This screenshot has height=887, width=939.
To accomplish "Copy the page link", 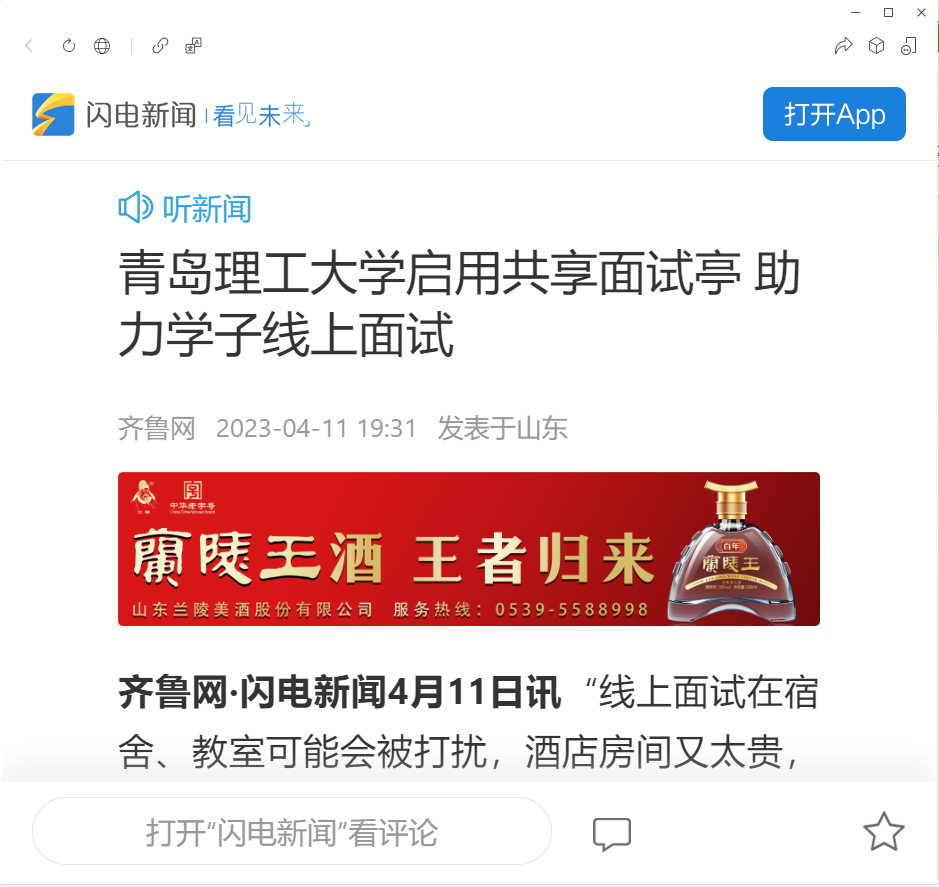I will (x=160, y=45).
